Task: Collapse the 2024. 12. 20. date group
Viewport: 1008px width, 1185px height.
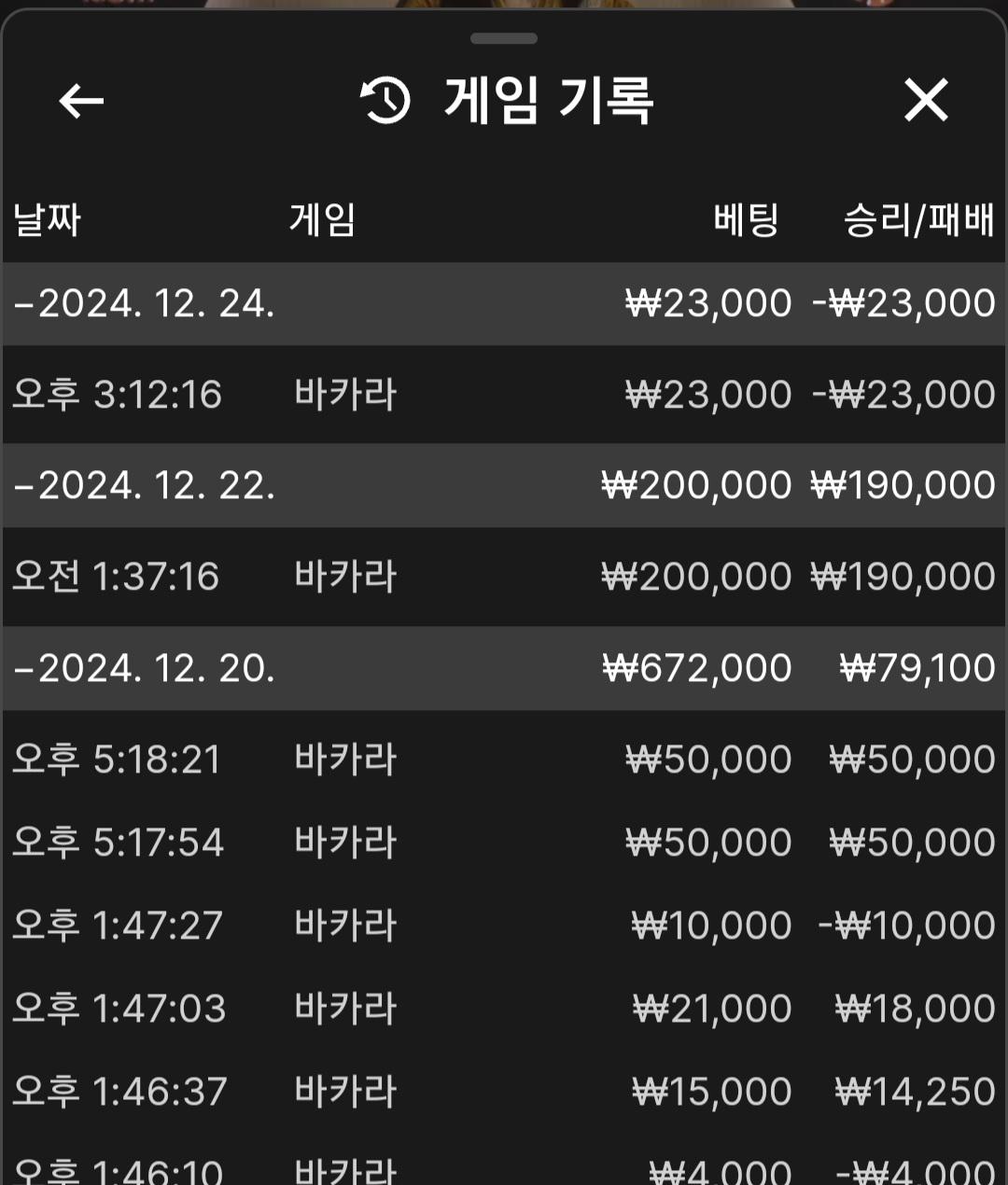Action: [x=145, y=669]
